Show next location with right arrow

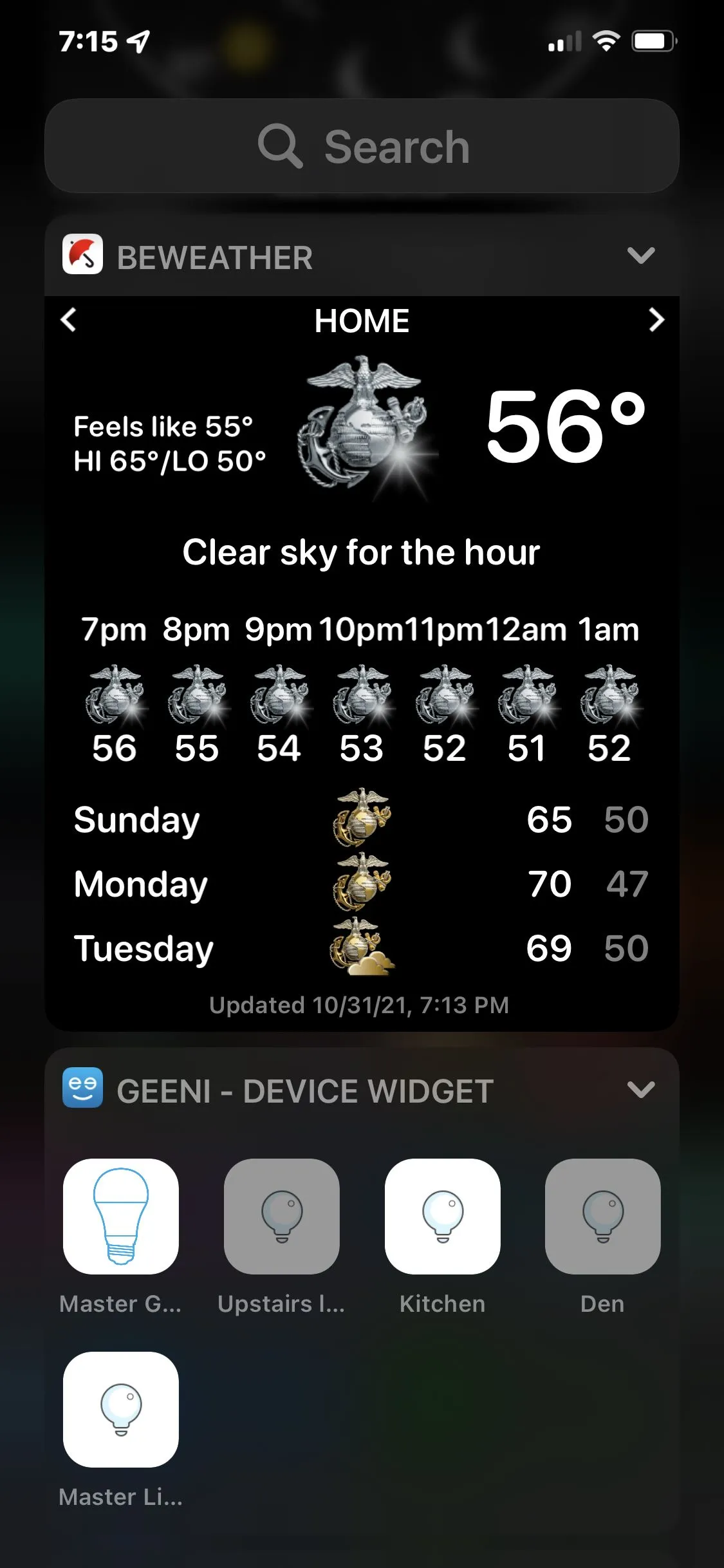point(656,319)
